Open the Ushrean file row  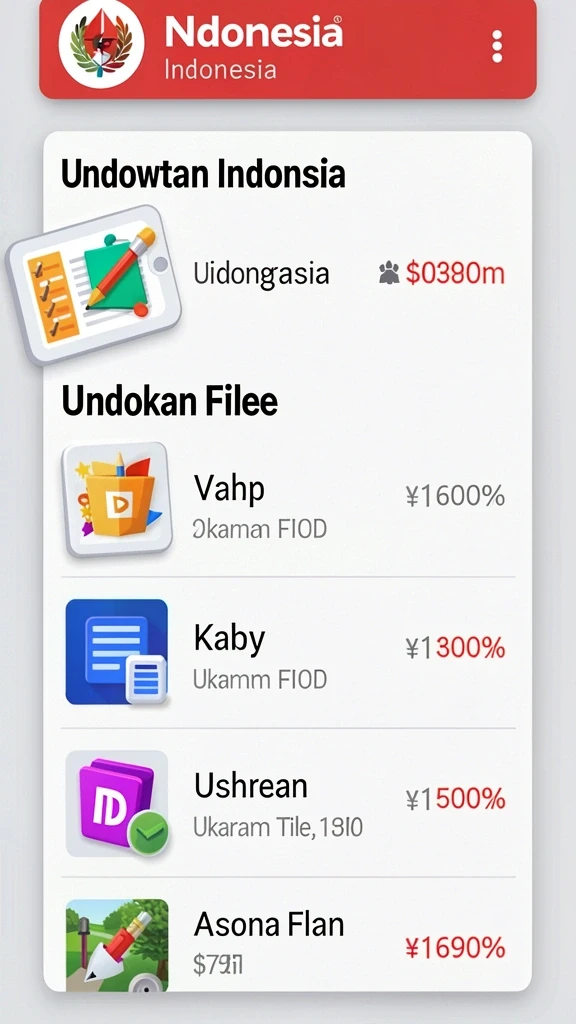tap(287, 803)
